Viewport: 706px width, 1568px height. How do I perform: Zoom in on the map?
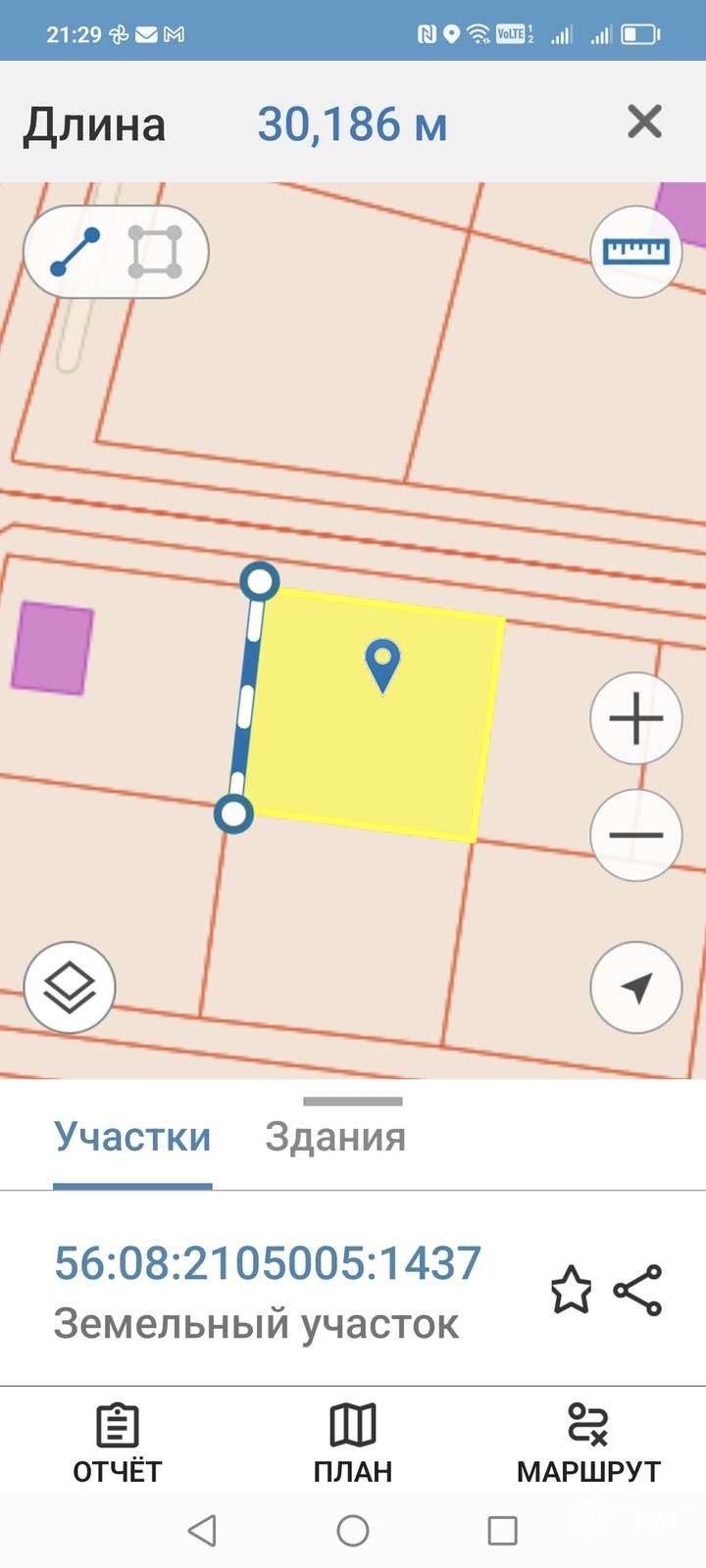click(636, 718)
